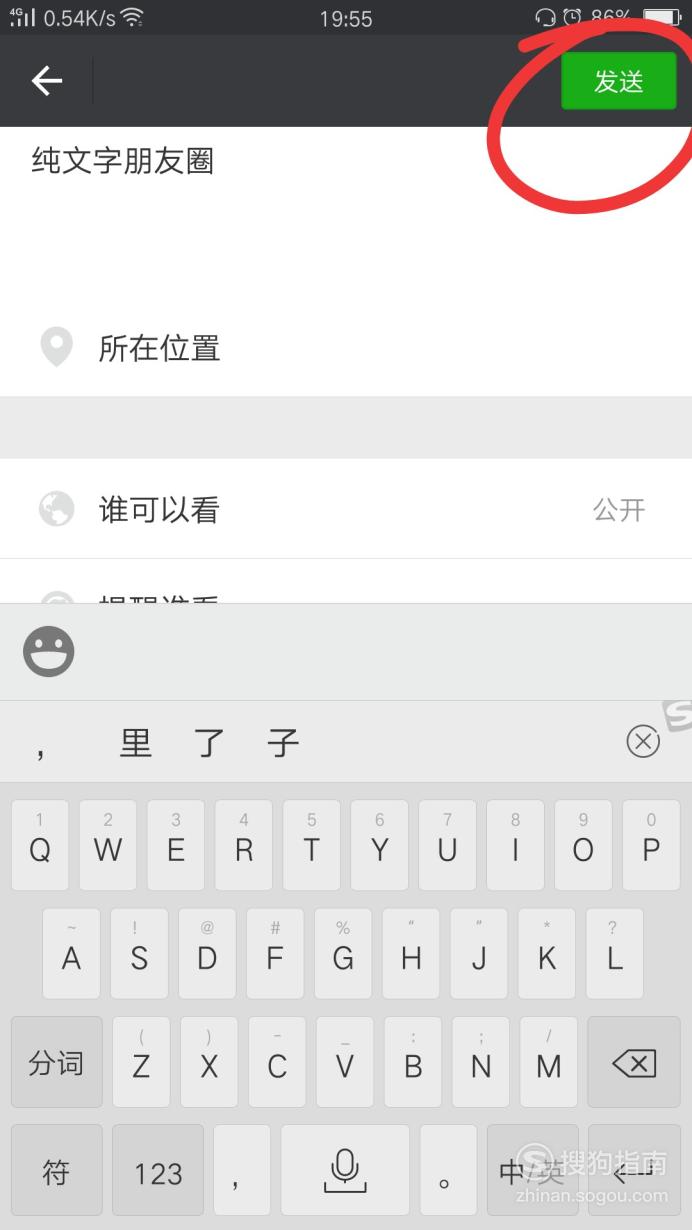
Task: Open 所在位置 location row
Action: (x=346, y=348)
